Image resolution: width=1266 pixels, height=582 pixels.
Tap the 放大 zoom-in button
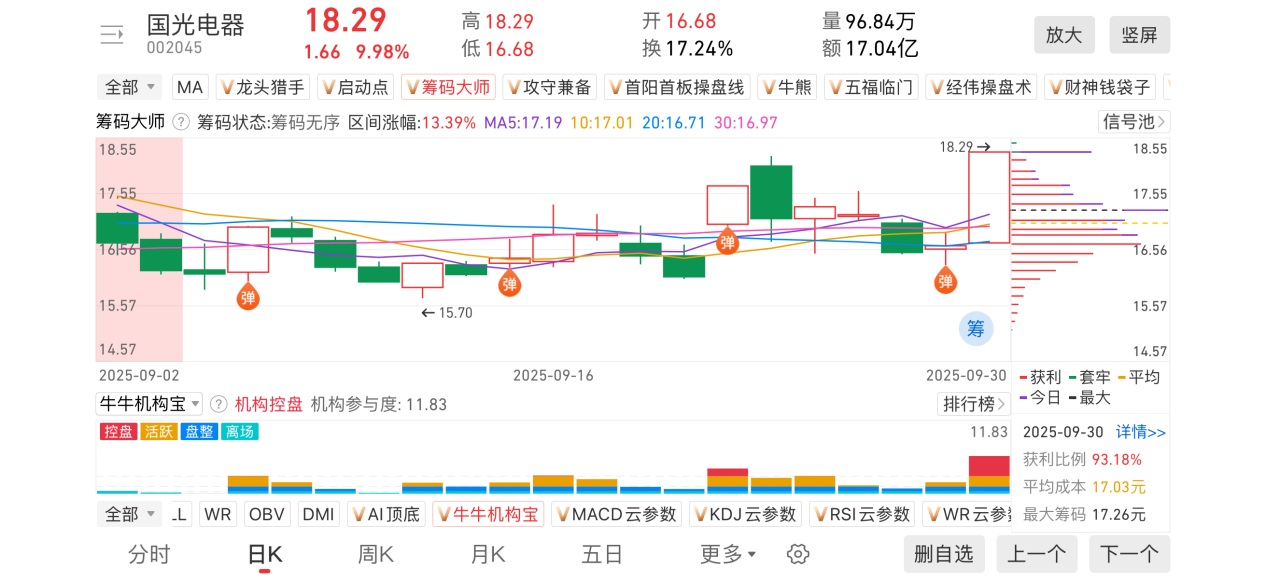(x=1064, y=35)
